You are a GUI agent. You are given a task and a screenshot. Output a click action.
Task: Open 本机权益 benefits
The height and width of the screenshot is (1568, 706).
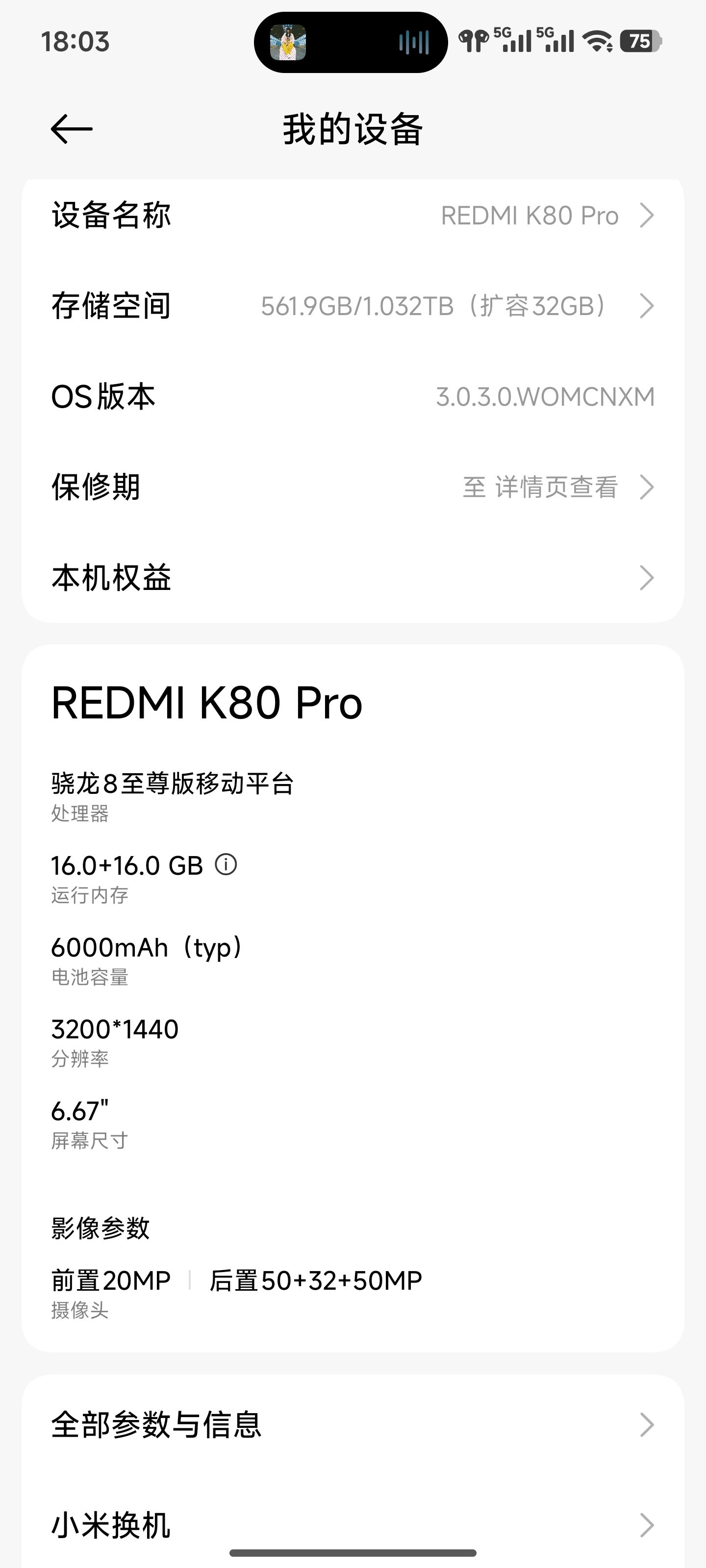pyautogui.click(x=352, y=578)
